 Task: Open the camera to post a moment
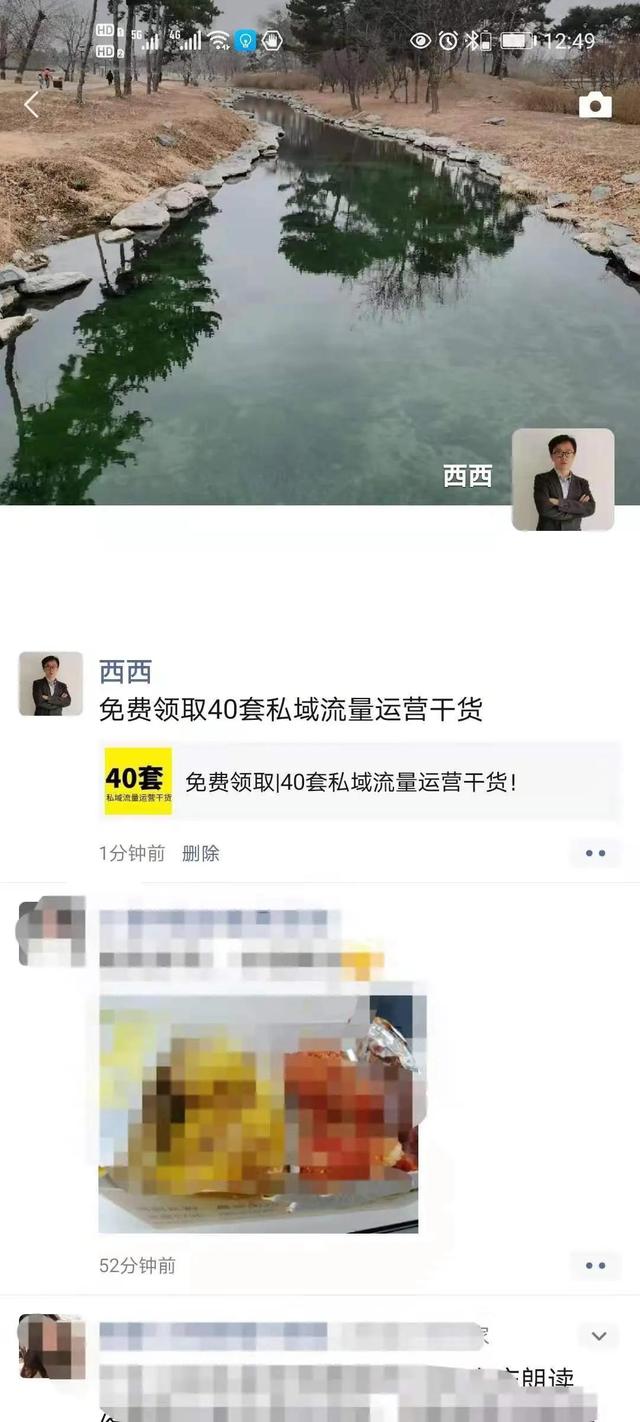(x=595, y=104)
